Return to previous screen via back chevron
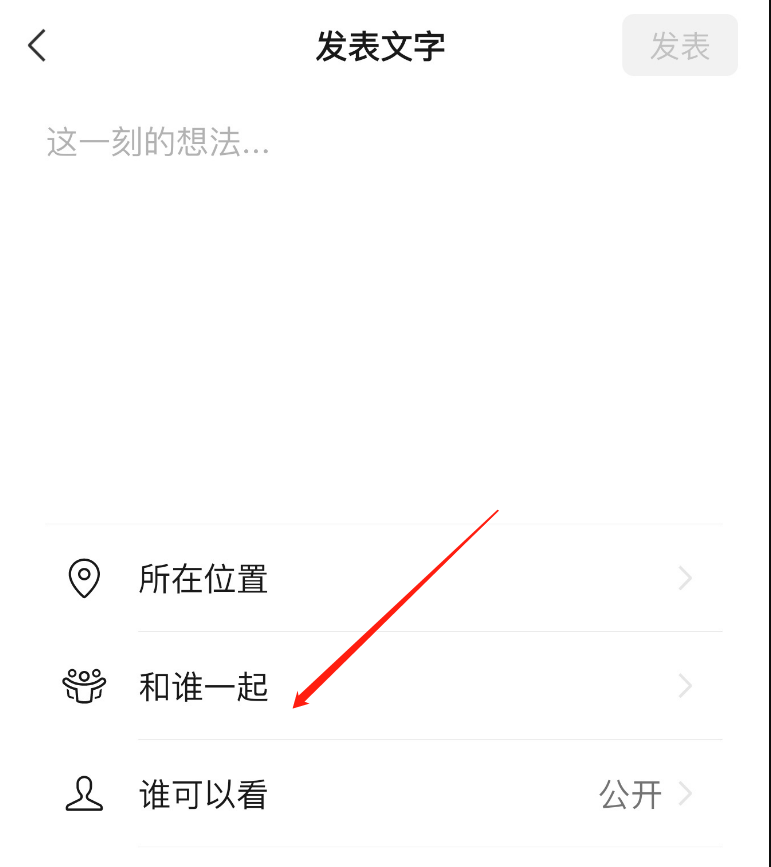This screenshot has height=867, width=771. (x=37, y=45)
